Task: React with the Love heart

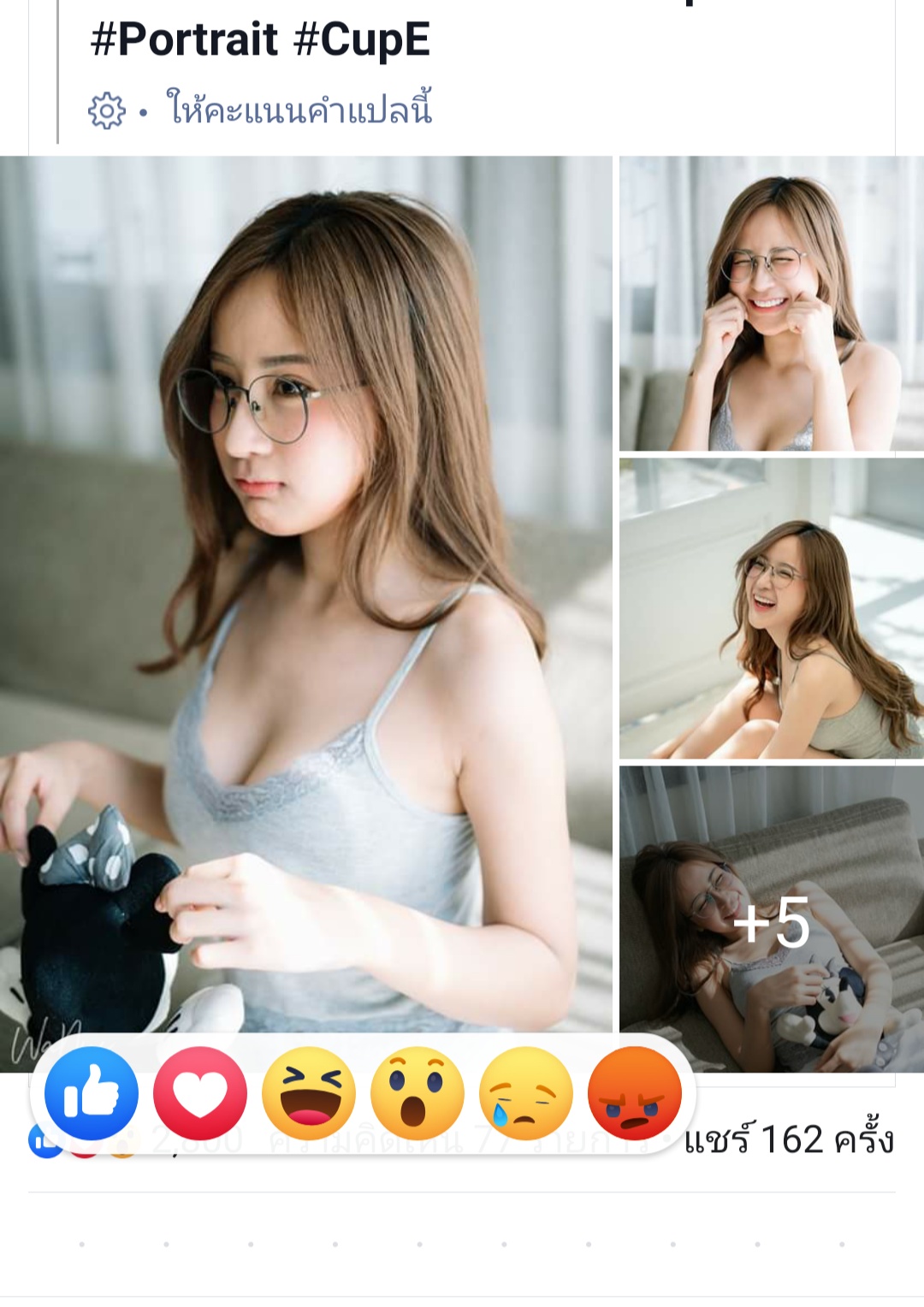Action: click(x=200, y=1093)
